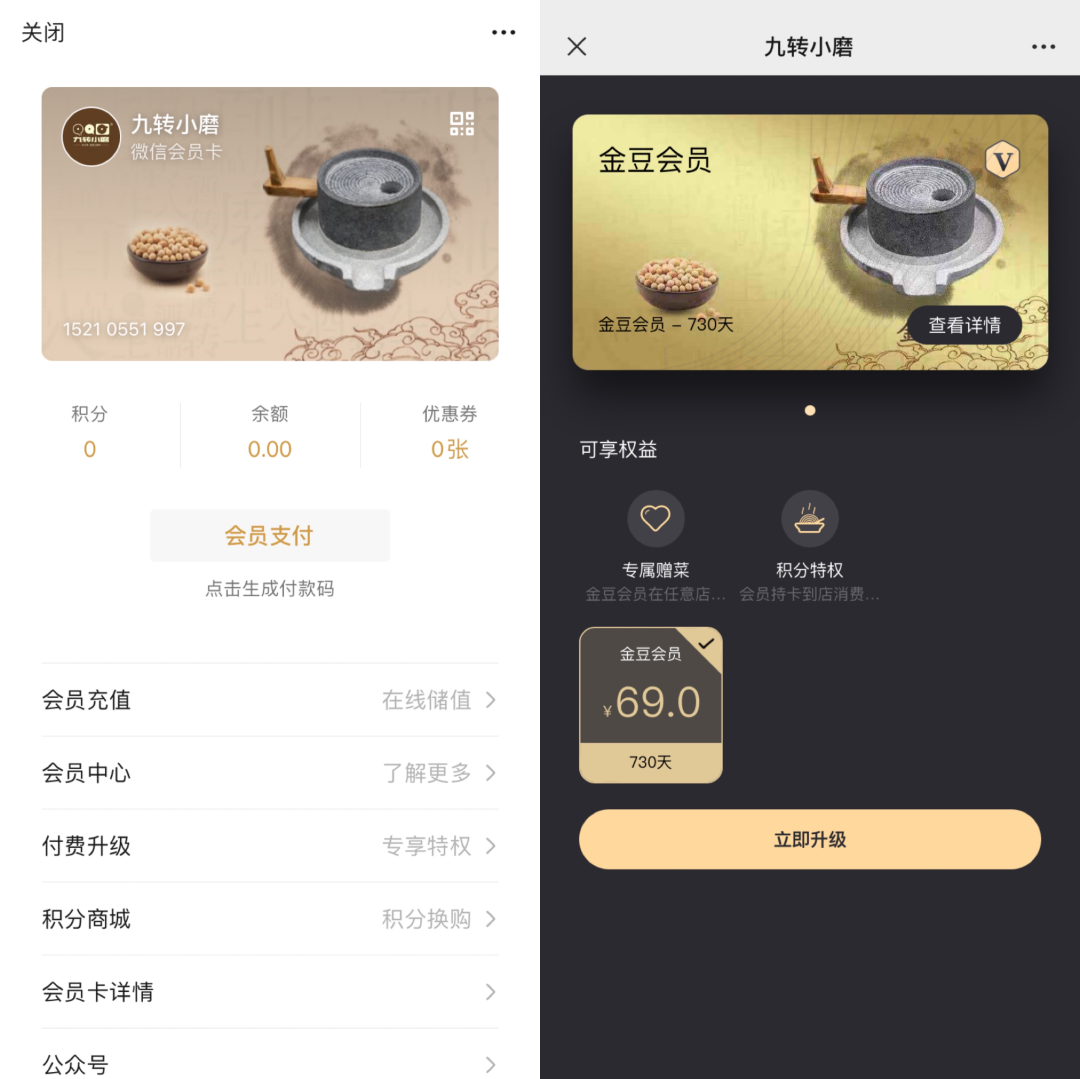Screen dimensions: 1080x1079
Task: Select the 金豆会员 ¥69.0 730天 plan
Action: pos(651,704)
